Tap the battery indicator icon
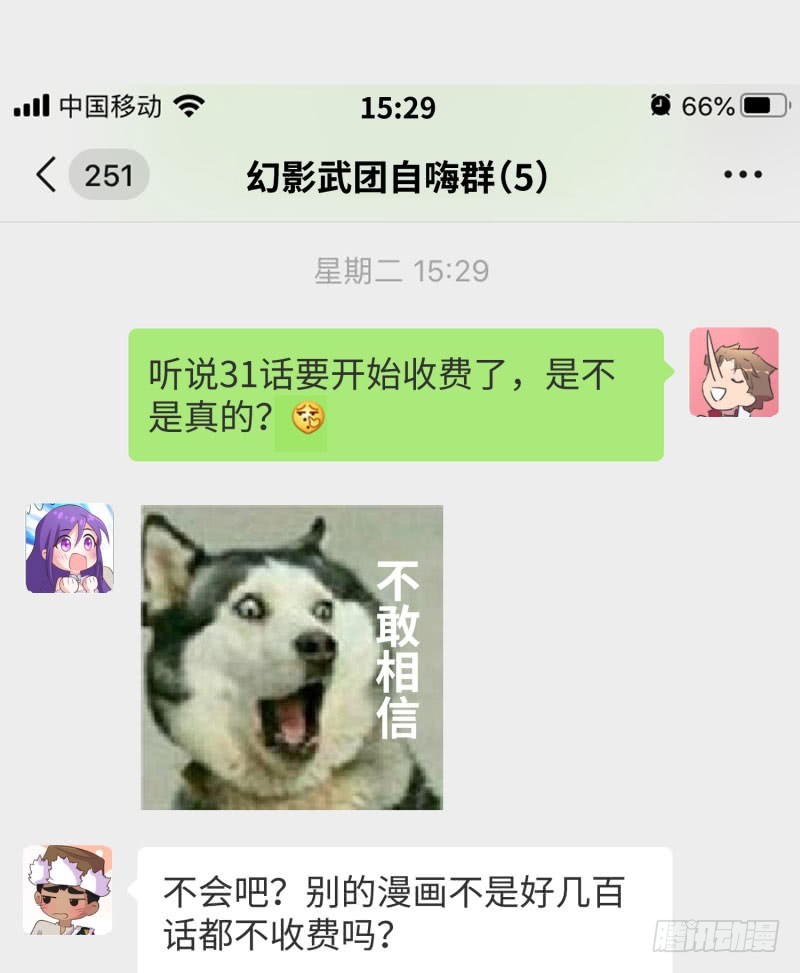This screenshot has height=973, width=800. click(x=764, y=106)
